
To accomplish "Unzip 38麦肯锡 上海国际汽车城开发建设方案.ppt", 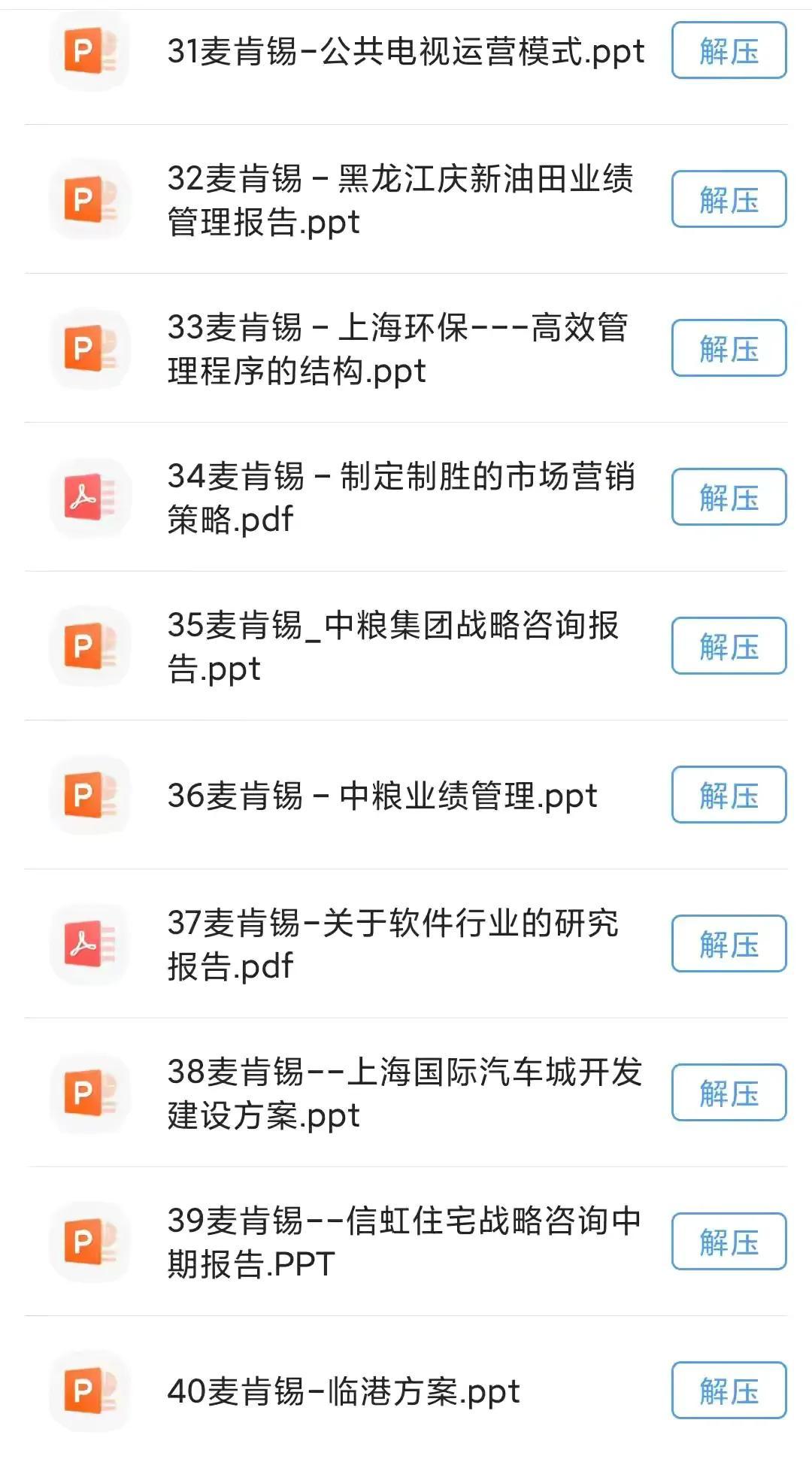I will click(x=729, y=1093).
